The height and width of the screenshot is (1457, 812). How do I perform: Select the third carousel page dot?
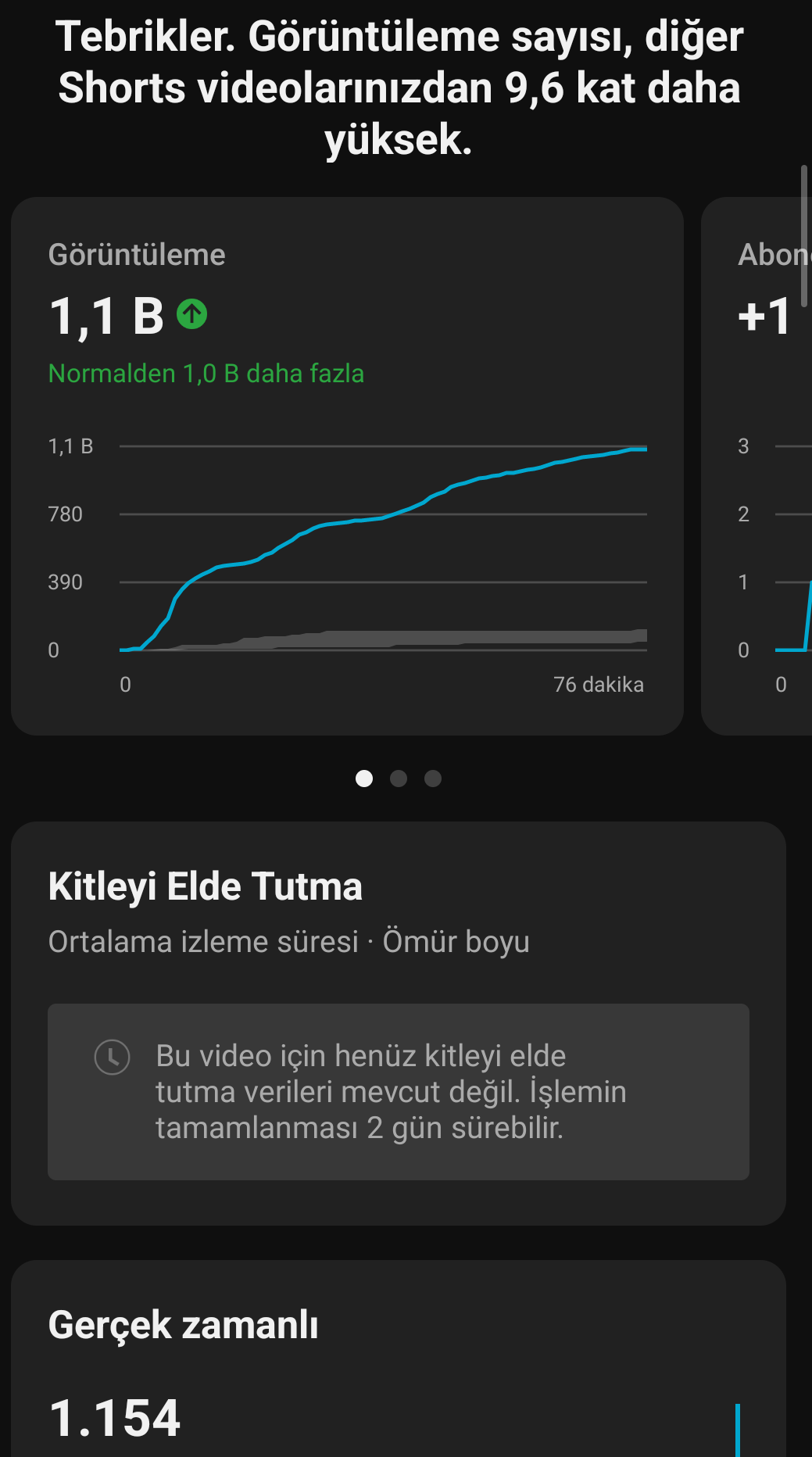(433, 779)
